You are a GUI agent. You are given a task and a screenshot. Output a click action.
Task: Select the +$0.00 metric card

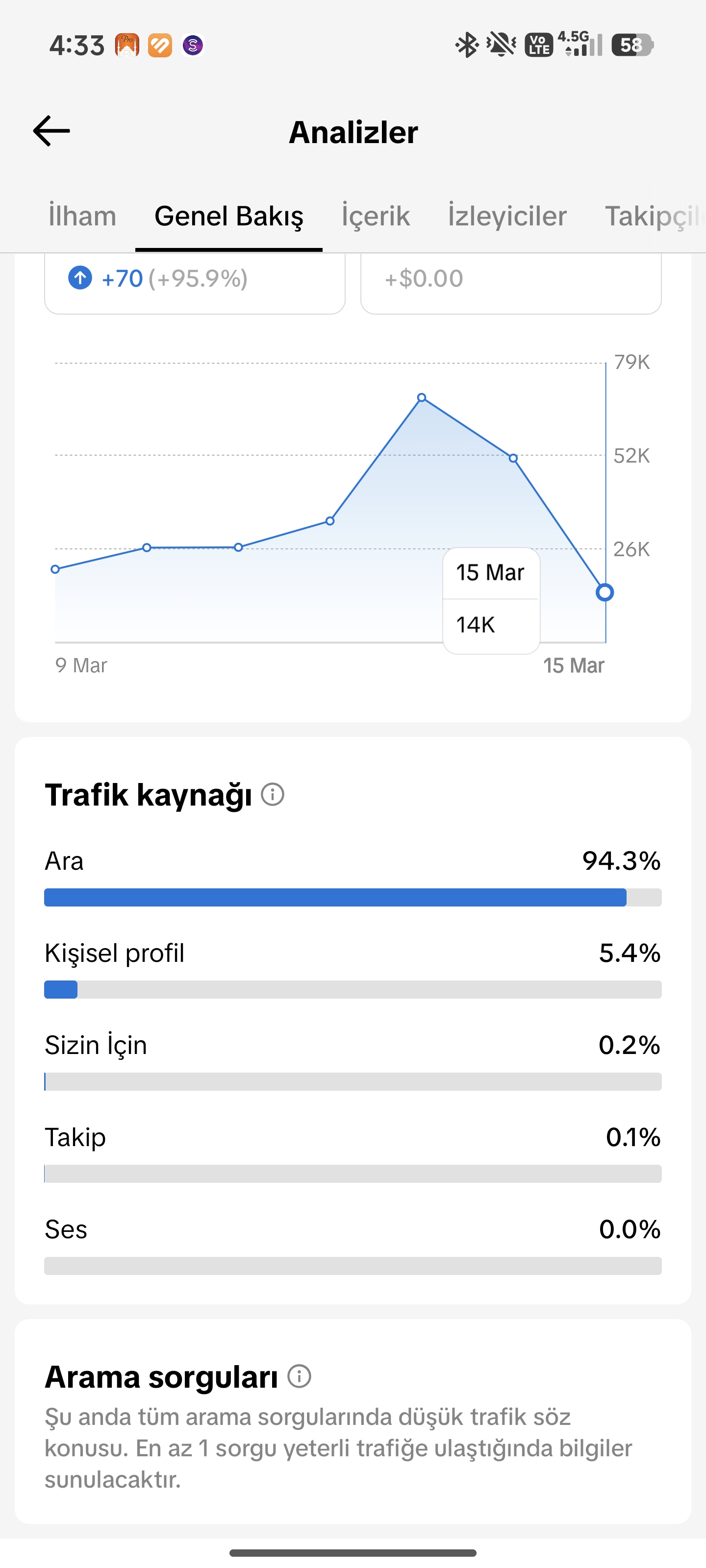511,283
